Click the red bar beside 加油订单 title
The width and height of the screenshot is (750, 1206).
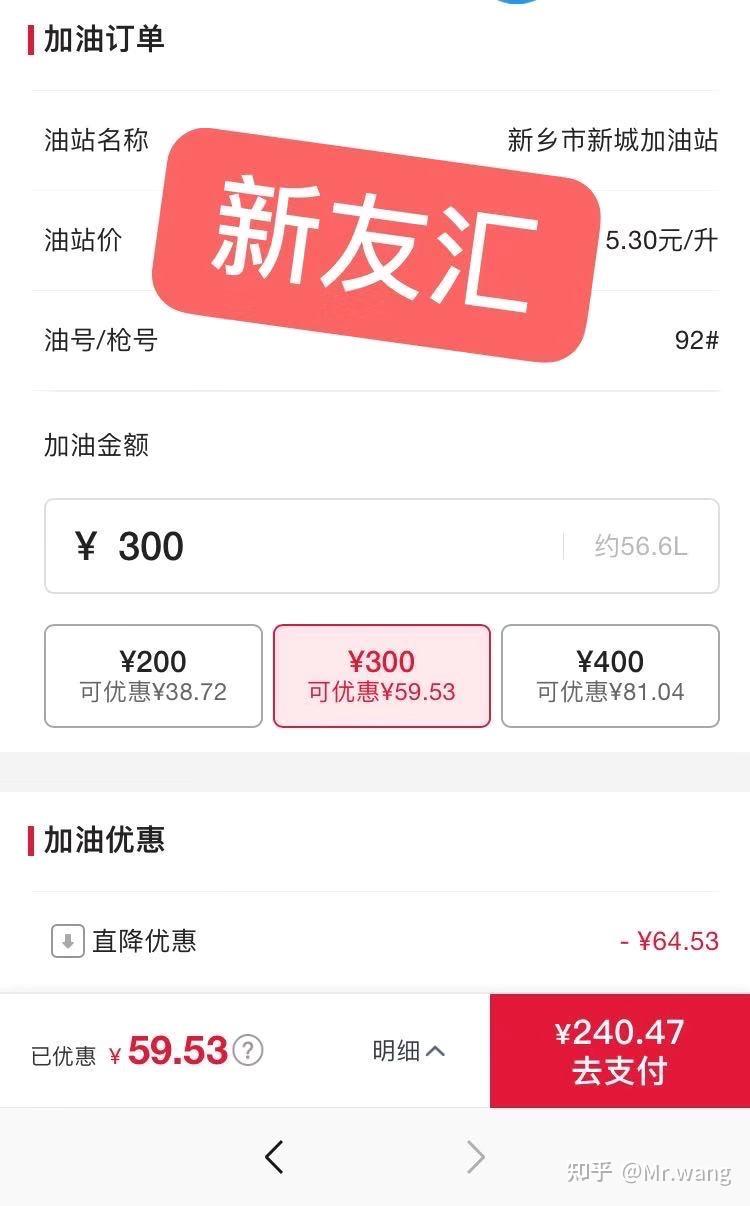coord(30,41)
